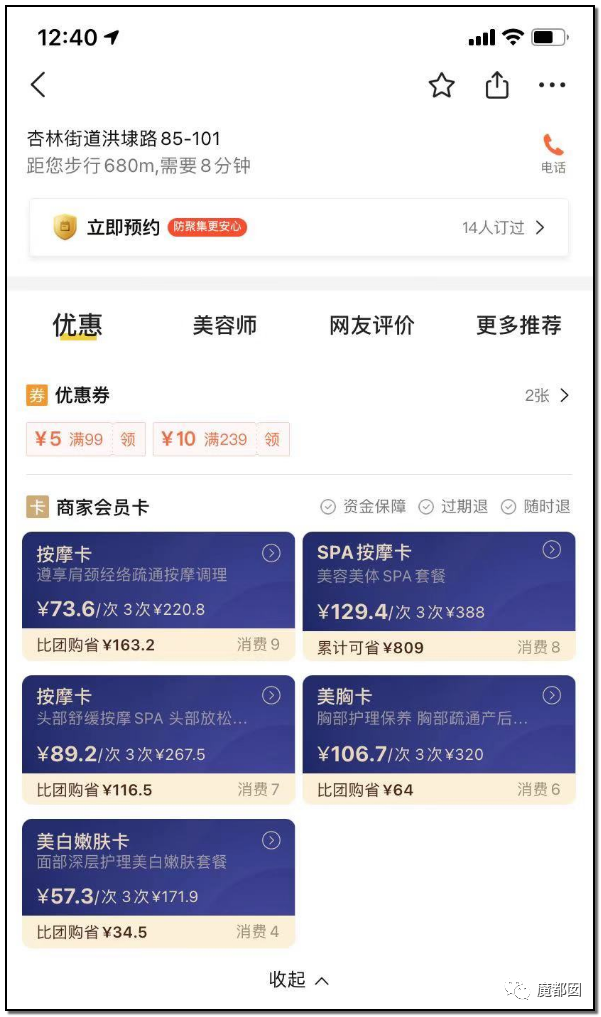Share this shop page
601x1017 pixels.
tap(497, 85)
